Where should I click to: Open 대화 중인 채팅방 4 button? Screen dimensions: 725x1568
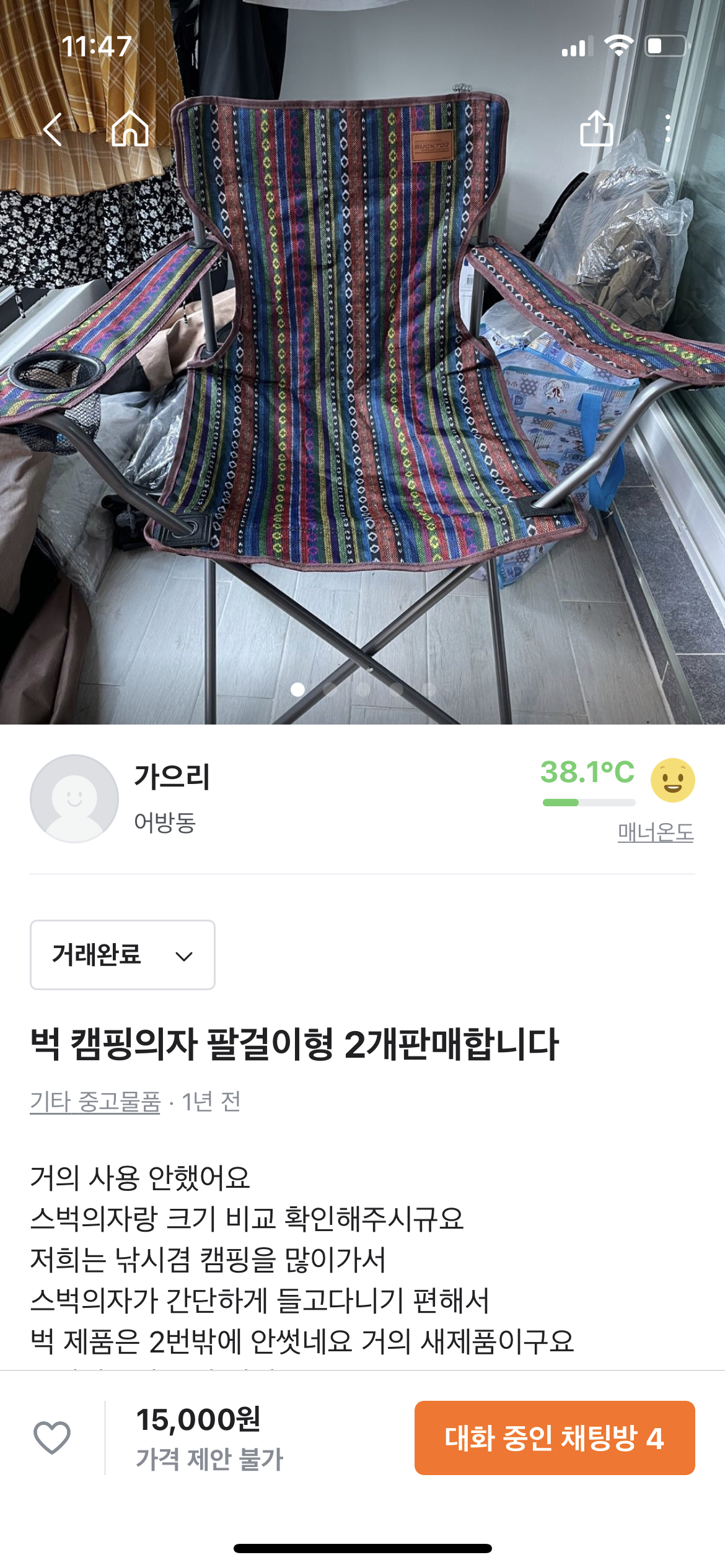point(554,1437)
